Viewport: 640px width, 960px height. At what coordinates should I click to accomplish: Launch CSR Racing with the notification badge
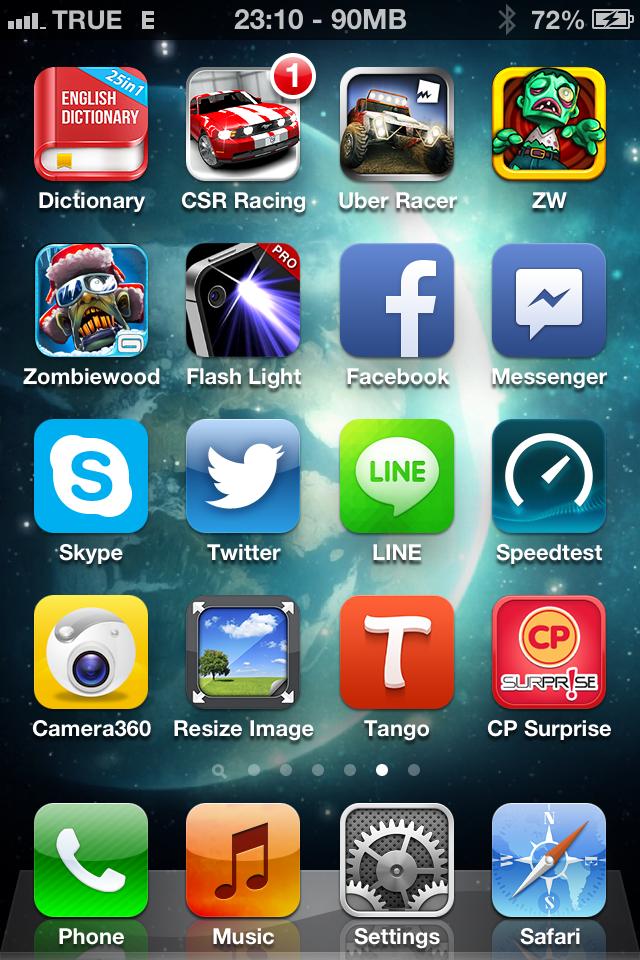point(243,124)
